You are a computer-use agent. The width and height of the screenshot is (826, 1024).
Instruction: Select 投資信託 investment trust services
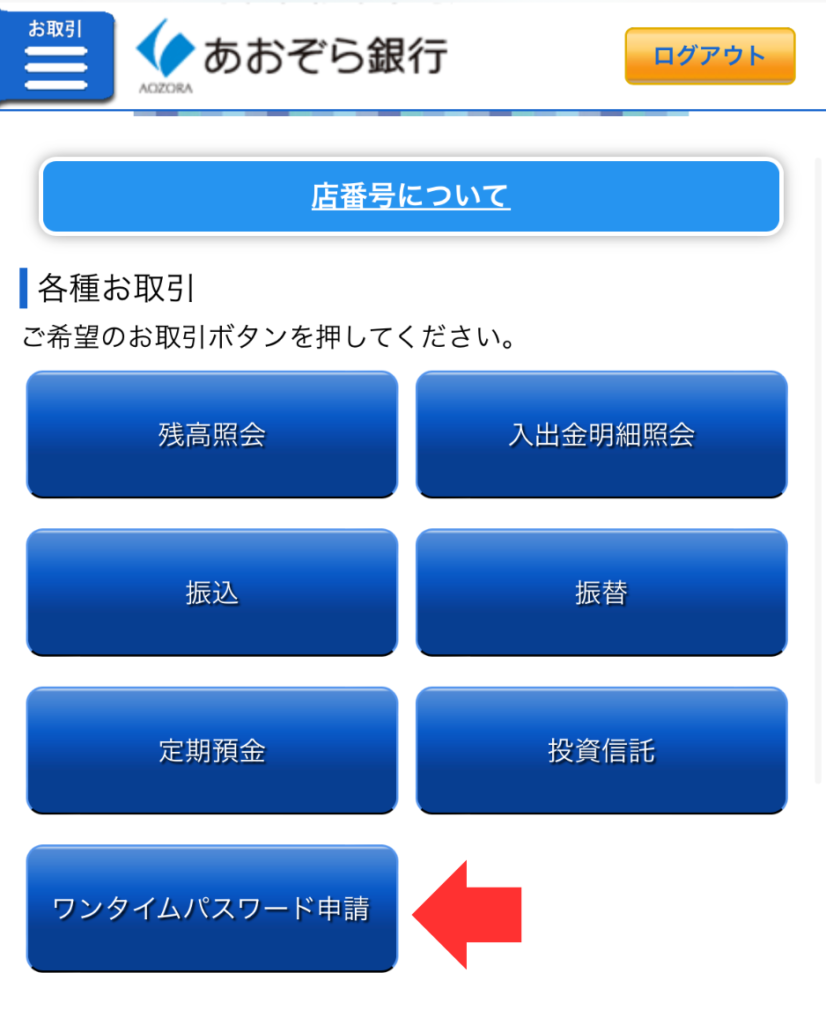coord(601,750)
